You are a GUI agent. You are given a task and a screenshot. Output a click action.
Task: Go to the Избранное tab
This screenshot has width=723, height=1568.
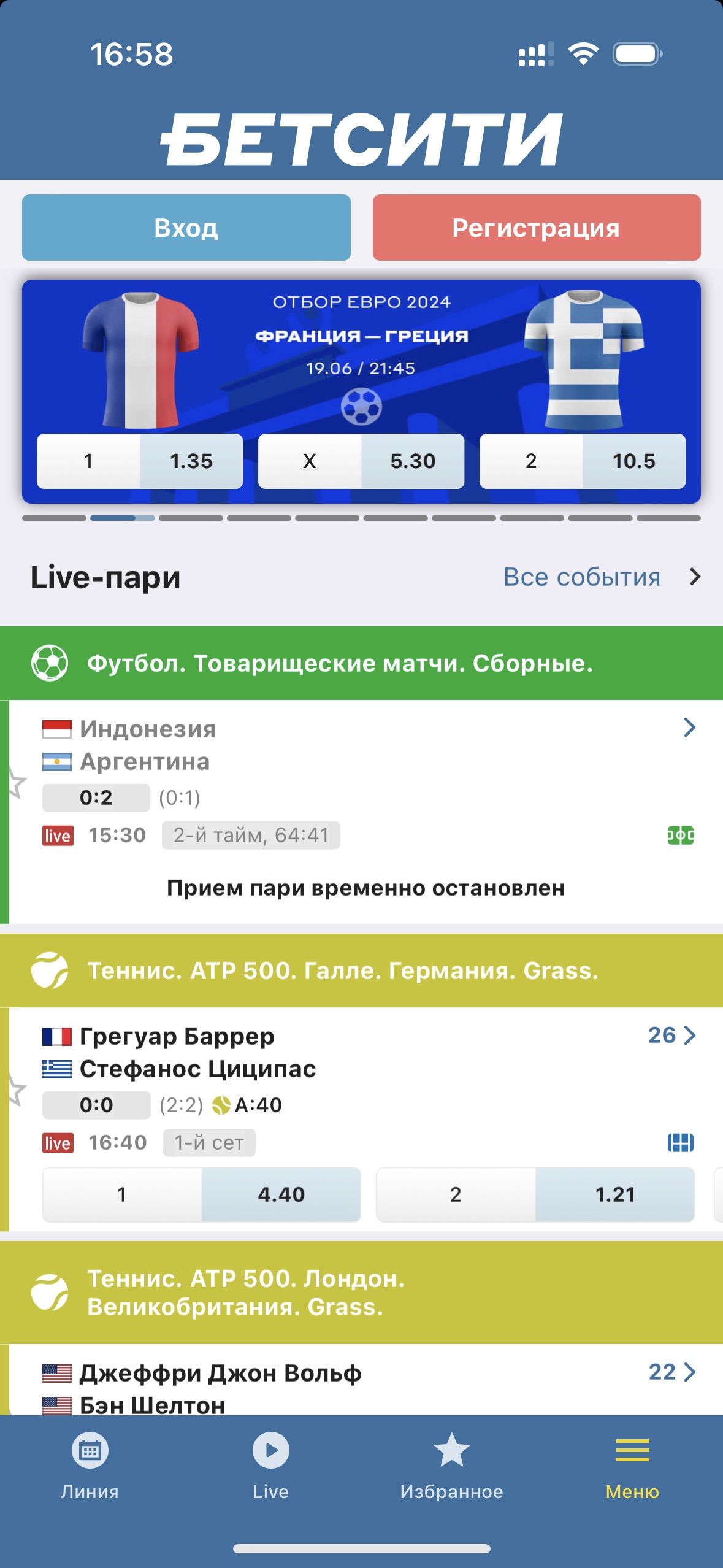[451, 1466]
